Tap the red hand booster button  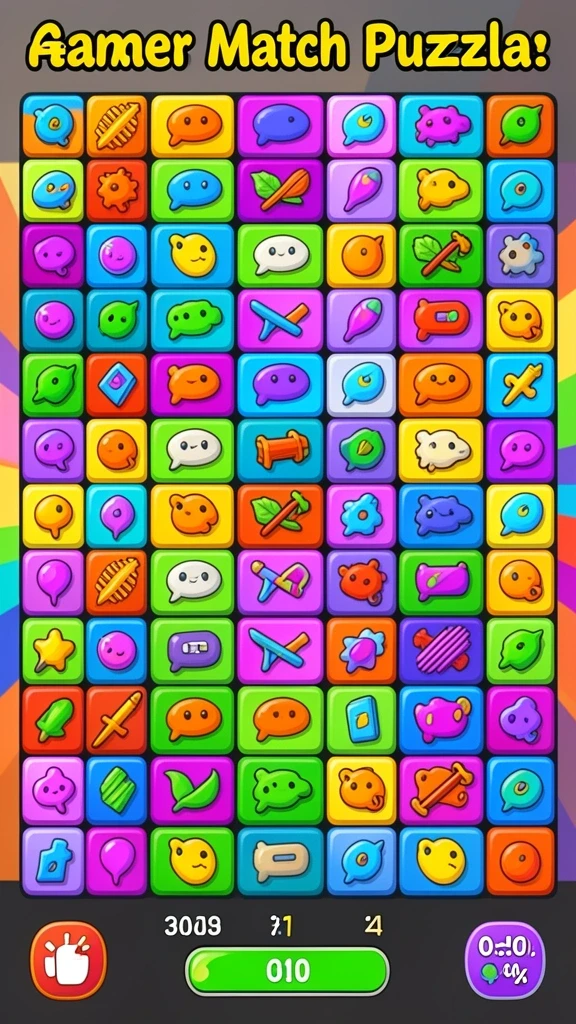68,960
